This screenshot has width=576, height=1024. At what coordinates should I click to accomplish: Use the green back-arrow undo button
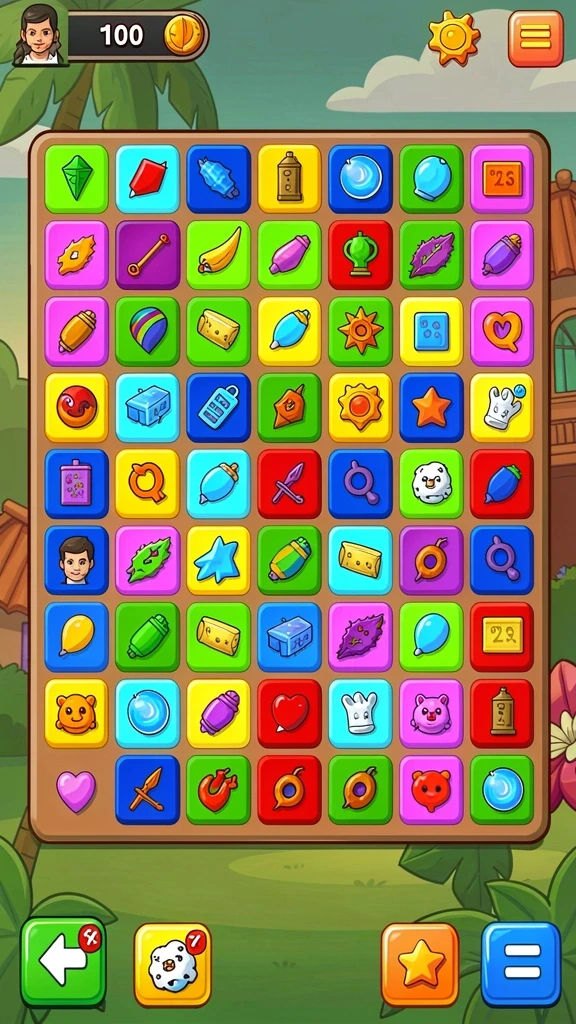coord(63,961)
